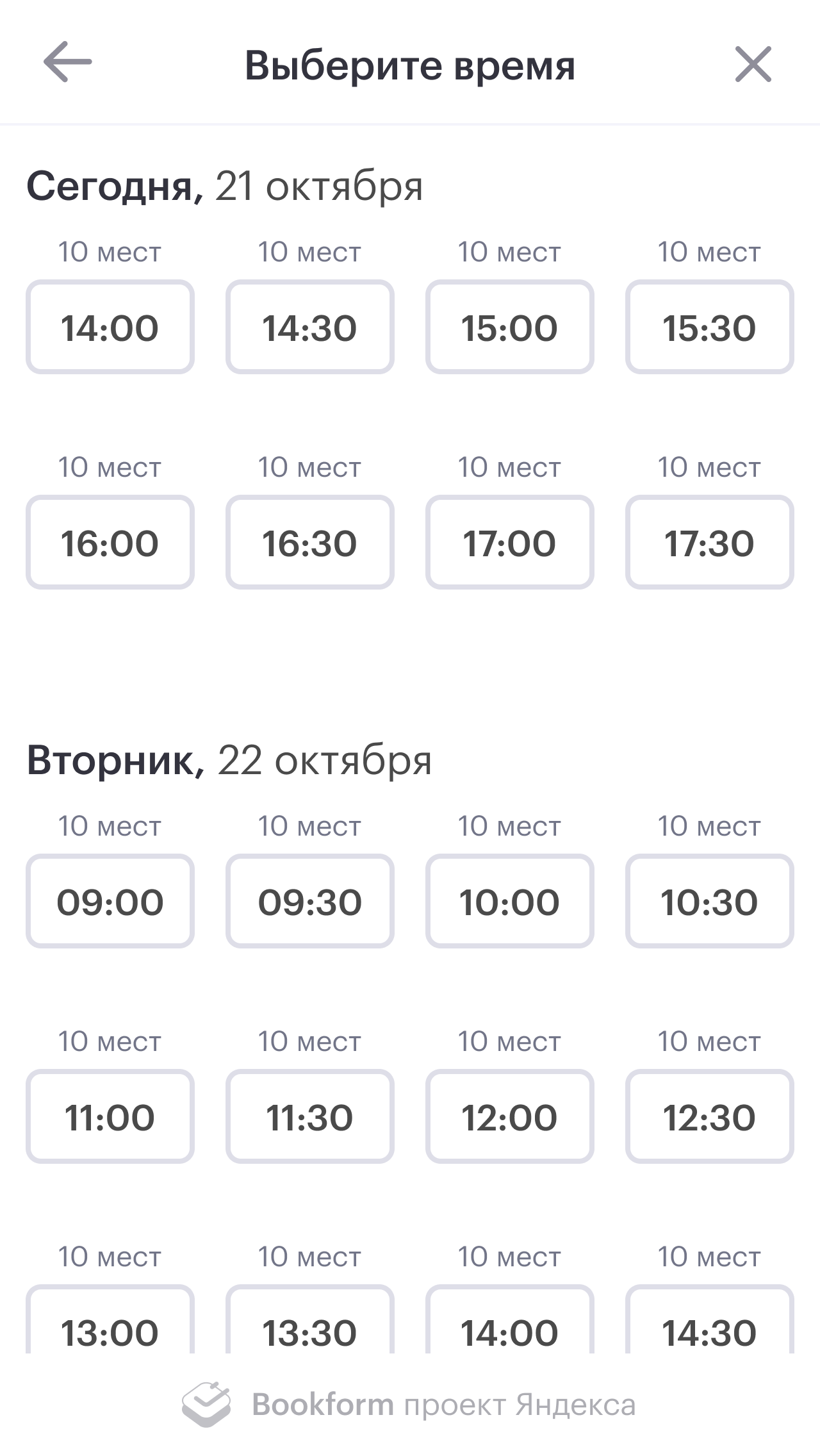Image resolution: width=820 pixels, height=1456 pixels.
Task: Choose the 13:30 slot
Action: tap(310, 1320)
